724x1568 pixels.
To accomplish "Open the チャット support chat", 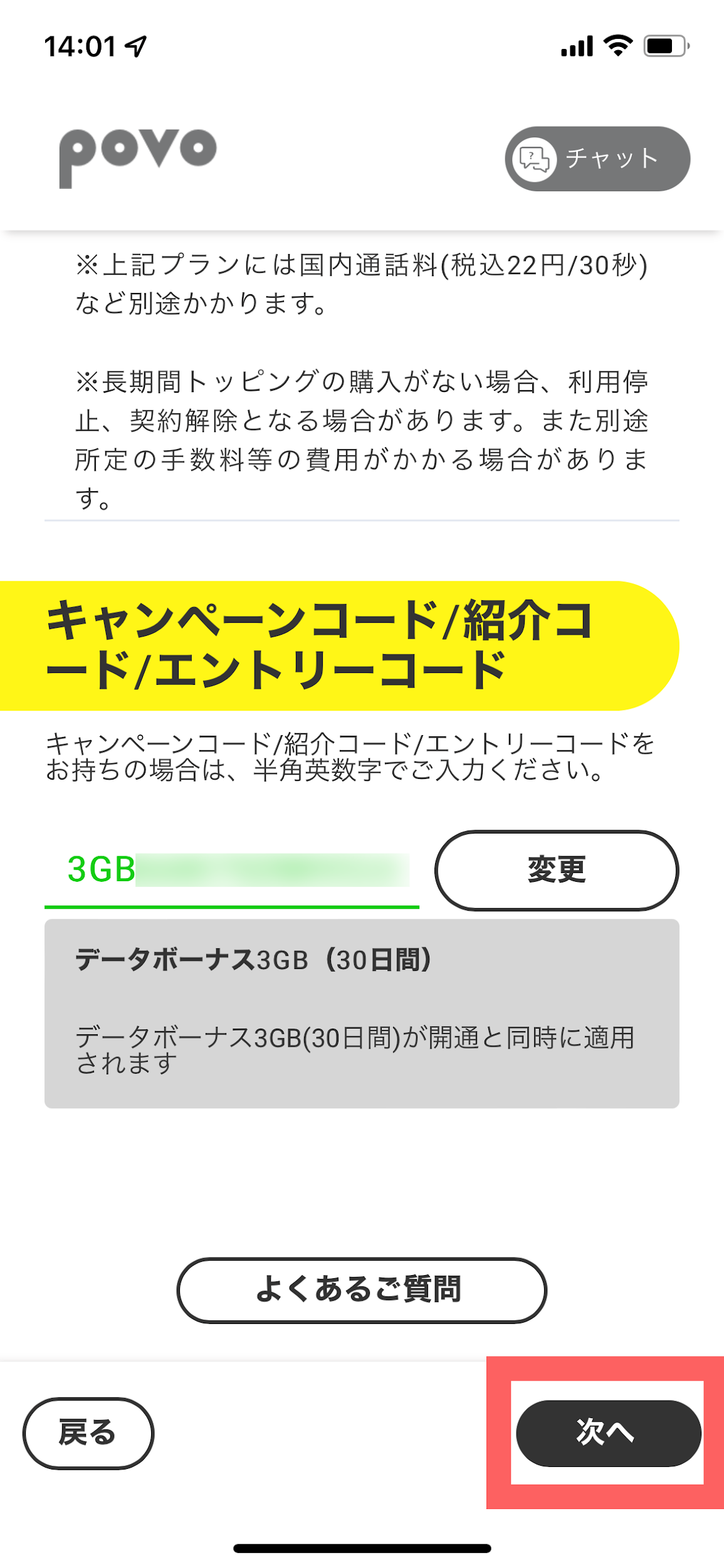I will 597,159.
